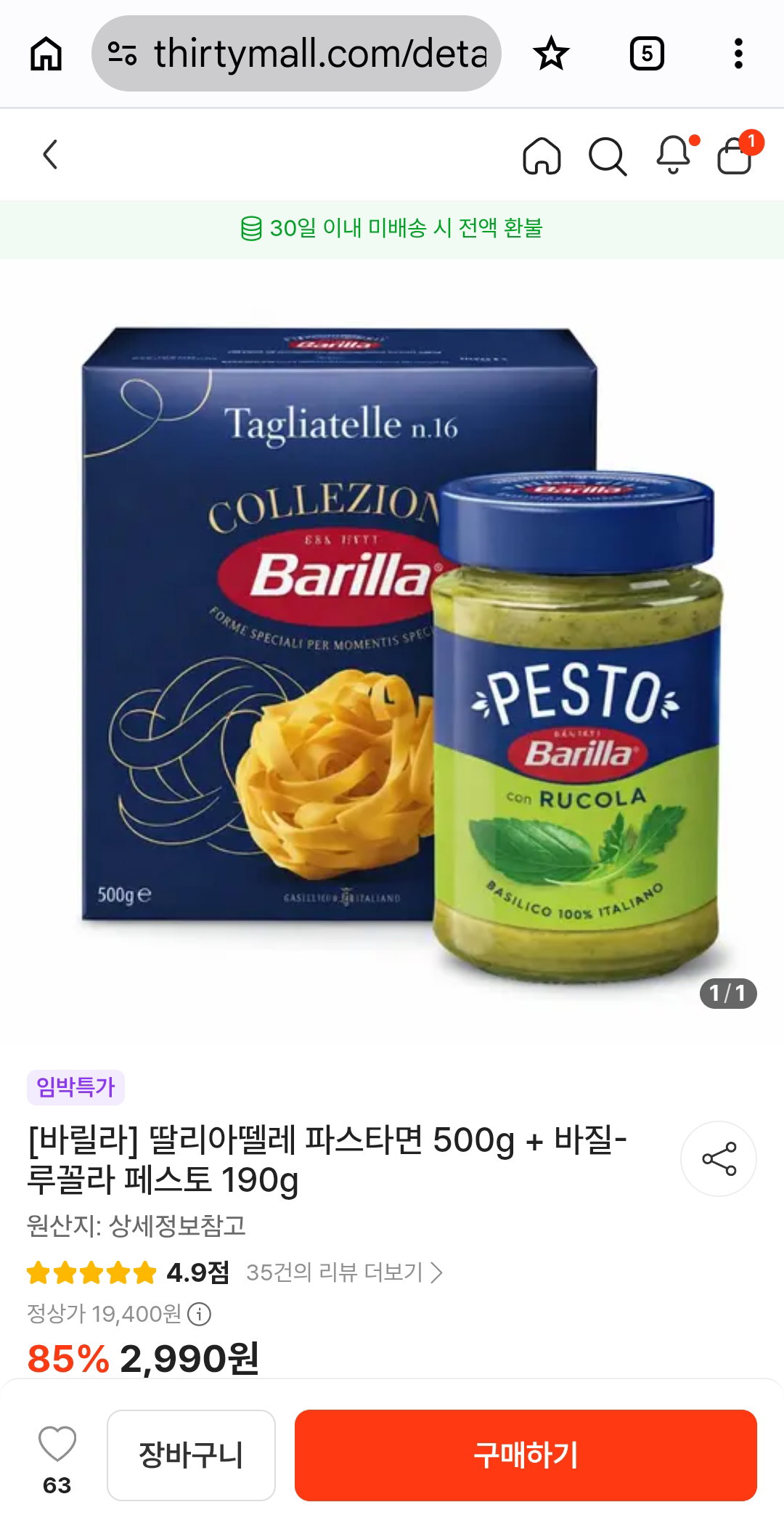Open the shopping cart icon
The height and width of the screenshot is (1539, 784).
[x=736, y=154]
